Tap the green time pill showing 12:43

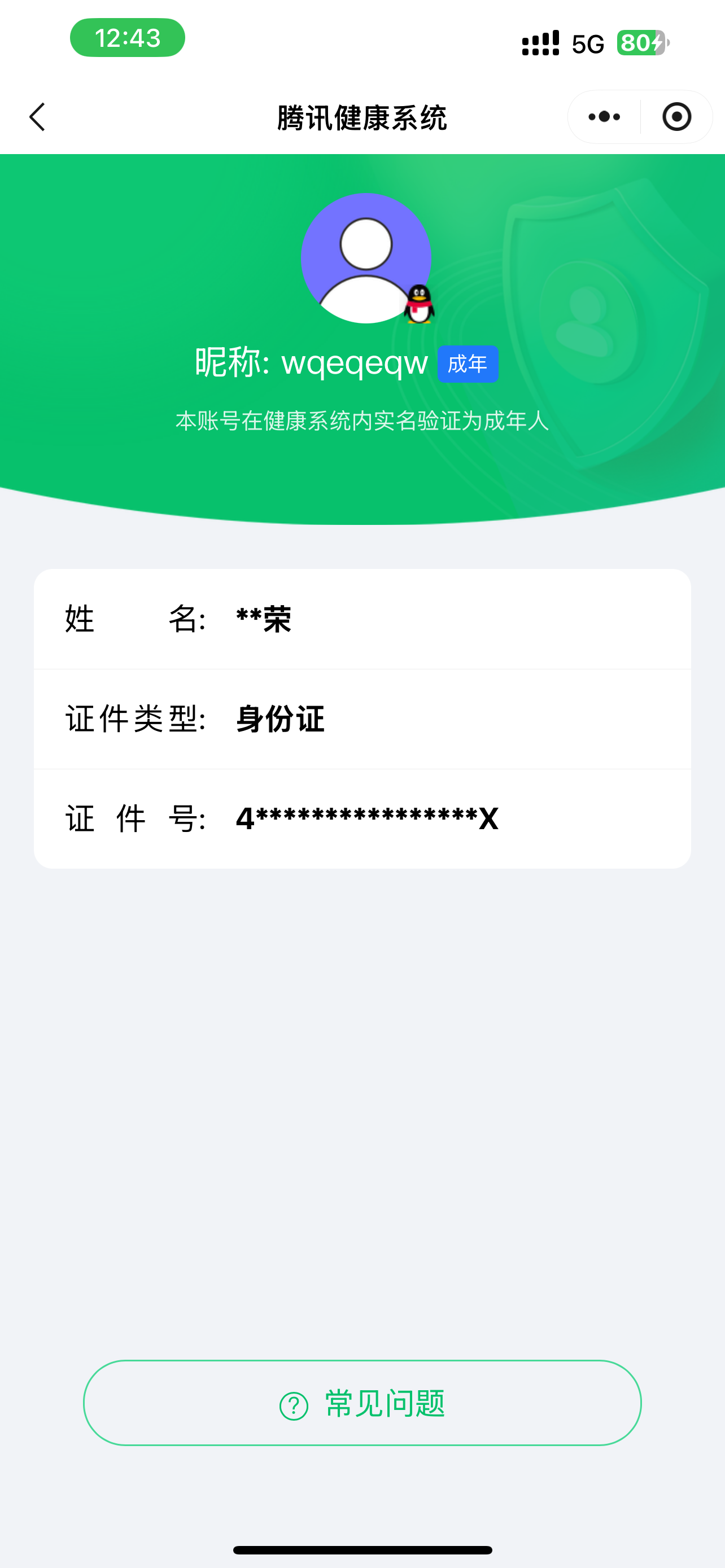[x=126, y=38]
